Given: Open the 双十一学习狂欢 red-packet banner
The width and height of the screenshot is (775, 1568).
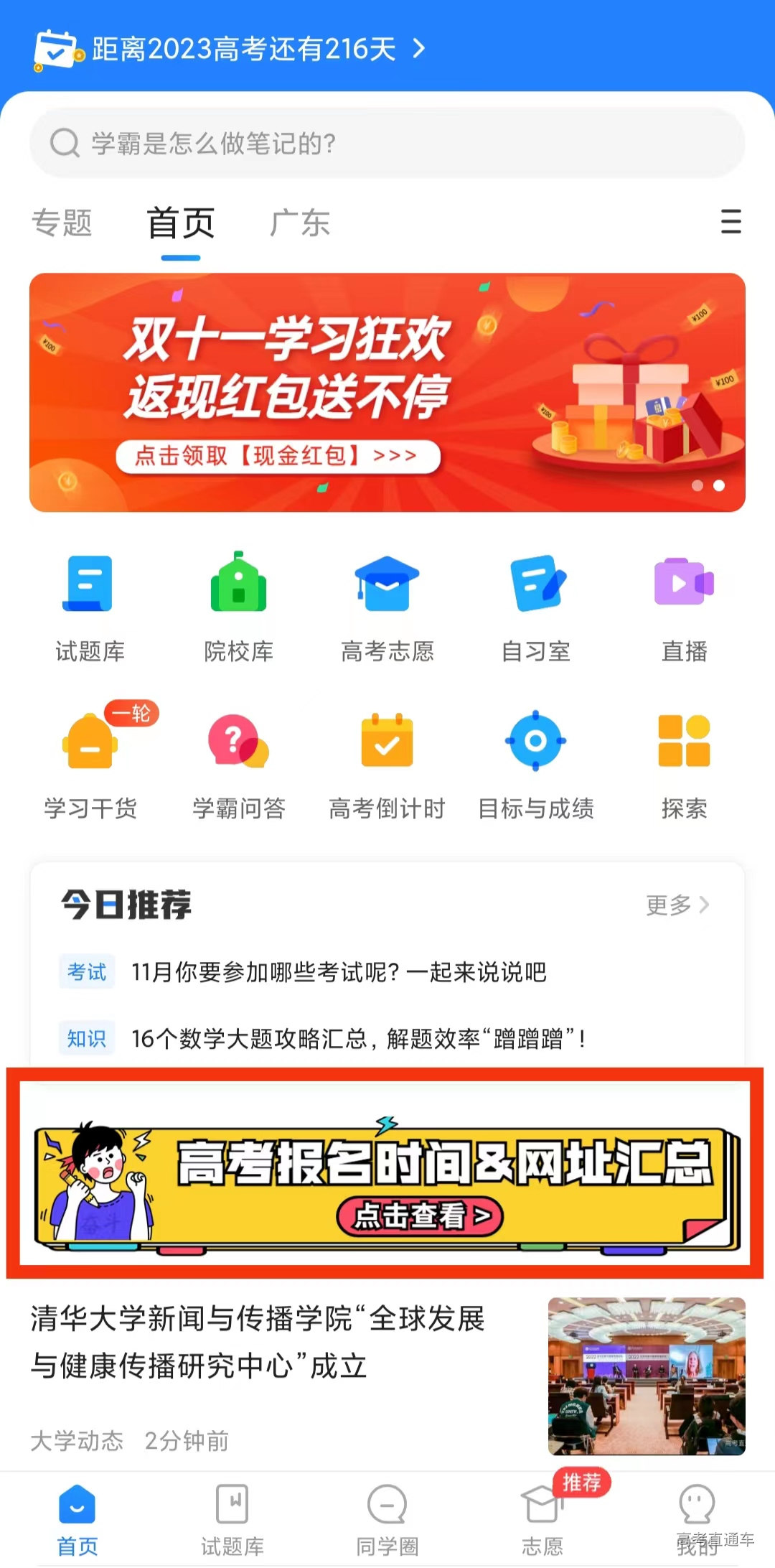Looking at the screenshot, I should [x=387, y=392].
